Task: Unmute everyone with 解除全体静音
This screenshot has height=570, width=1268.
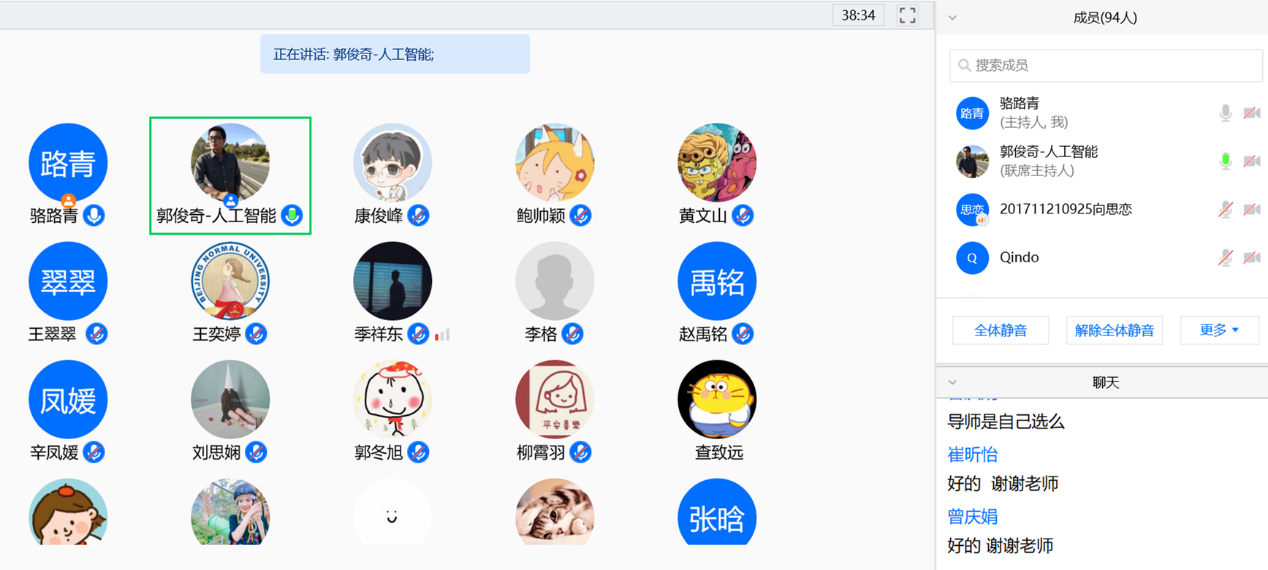Action: point(1114,330)
